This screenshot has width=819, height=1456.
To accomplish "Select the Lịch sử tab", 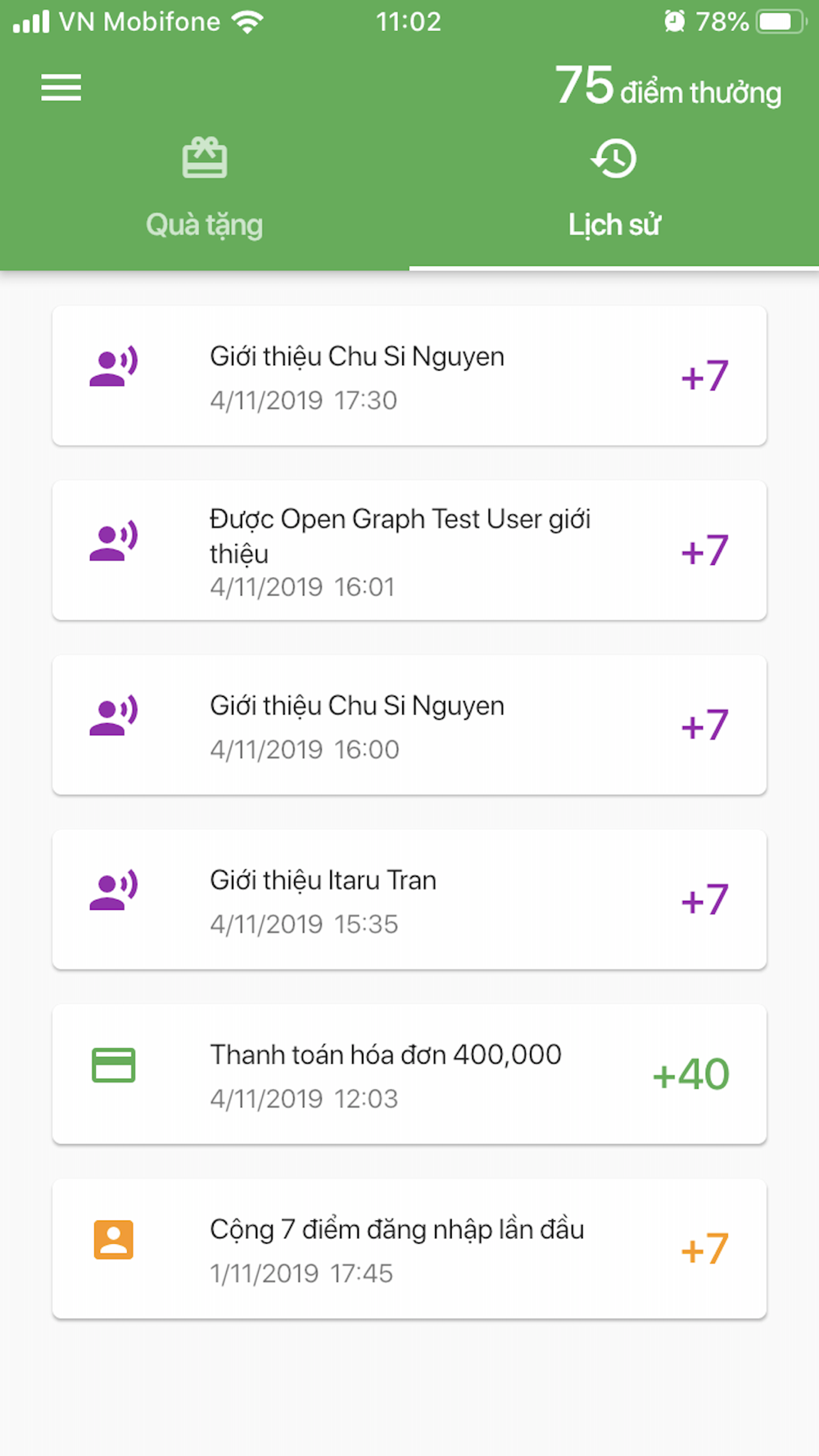I will 614,189.
